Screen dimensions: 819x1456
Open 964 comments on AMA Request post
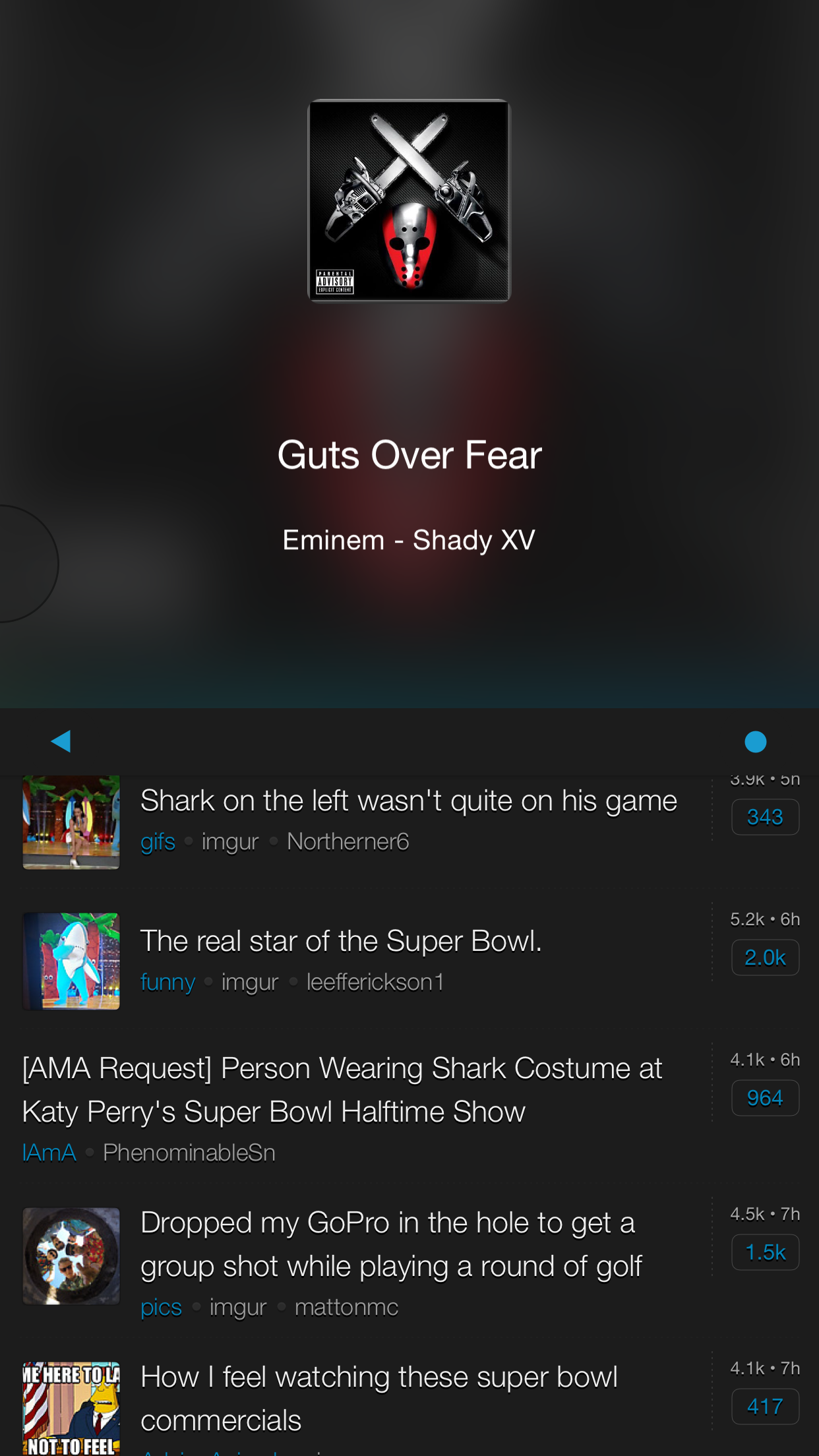pyautogui.click(x=765, y=1098)
